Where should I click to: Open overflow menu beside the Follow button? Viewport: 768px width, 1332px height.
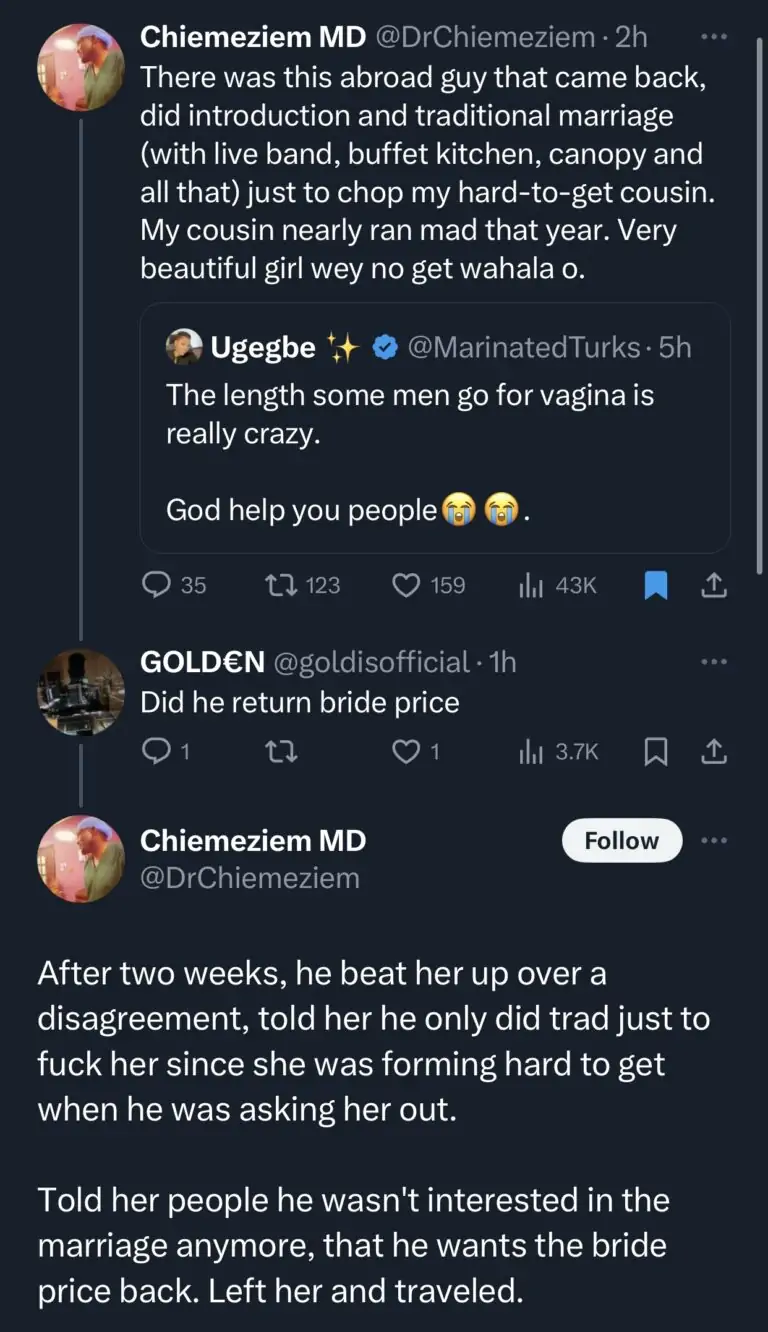pos(714,840)
